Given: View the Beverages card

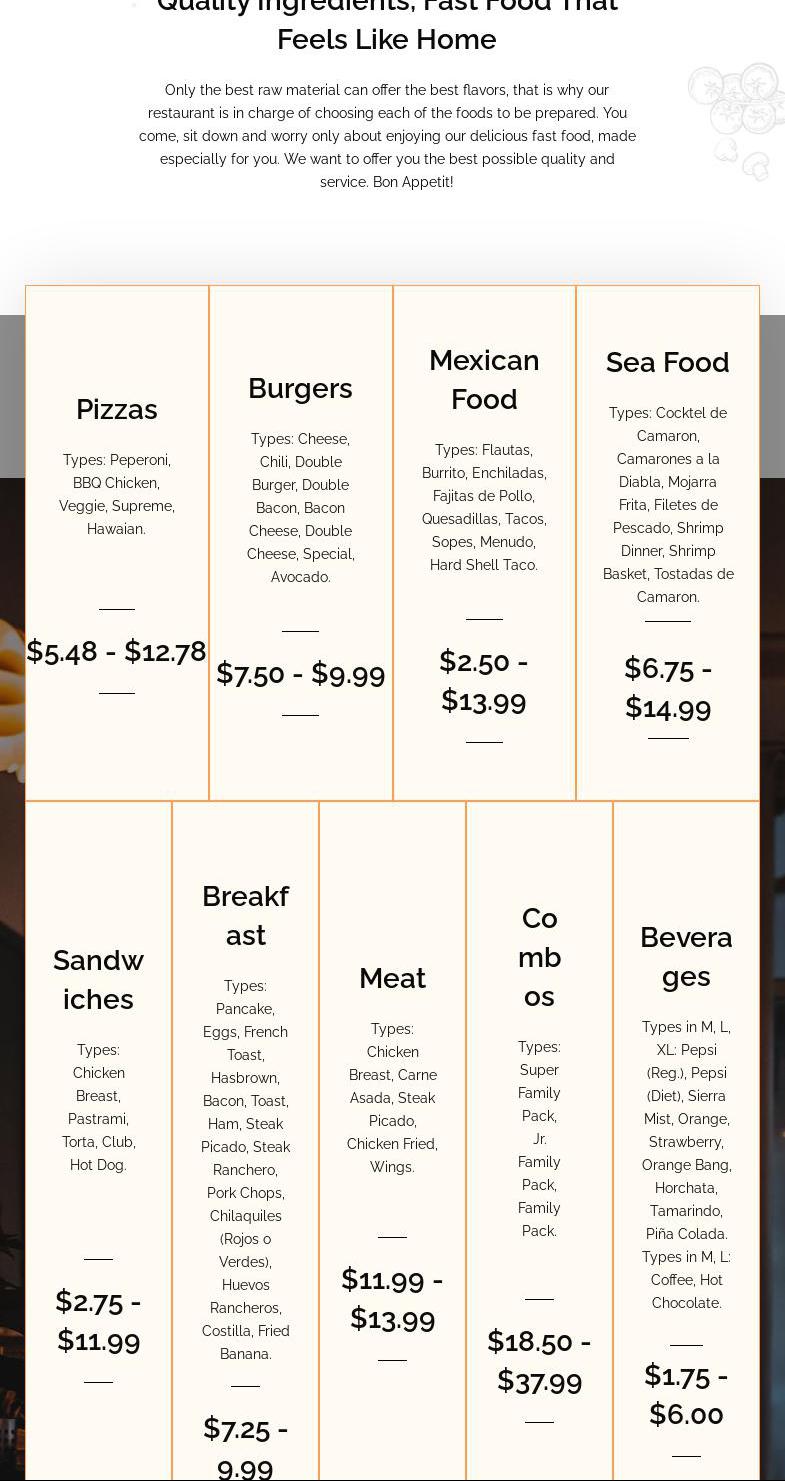Looking at the screenshot, I should coord(686,1141).
